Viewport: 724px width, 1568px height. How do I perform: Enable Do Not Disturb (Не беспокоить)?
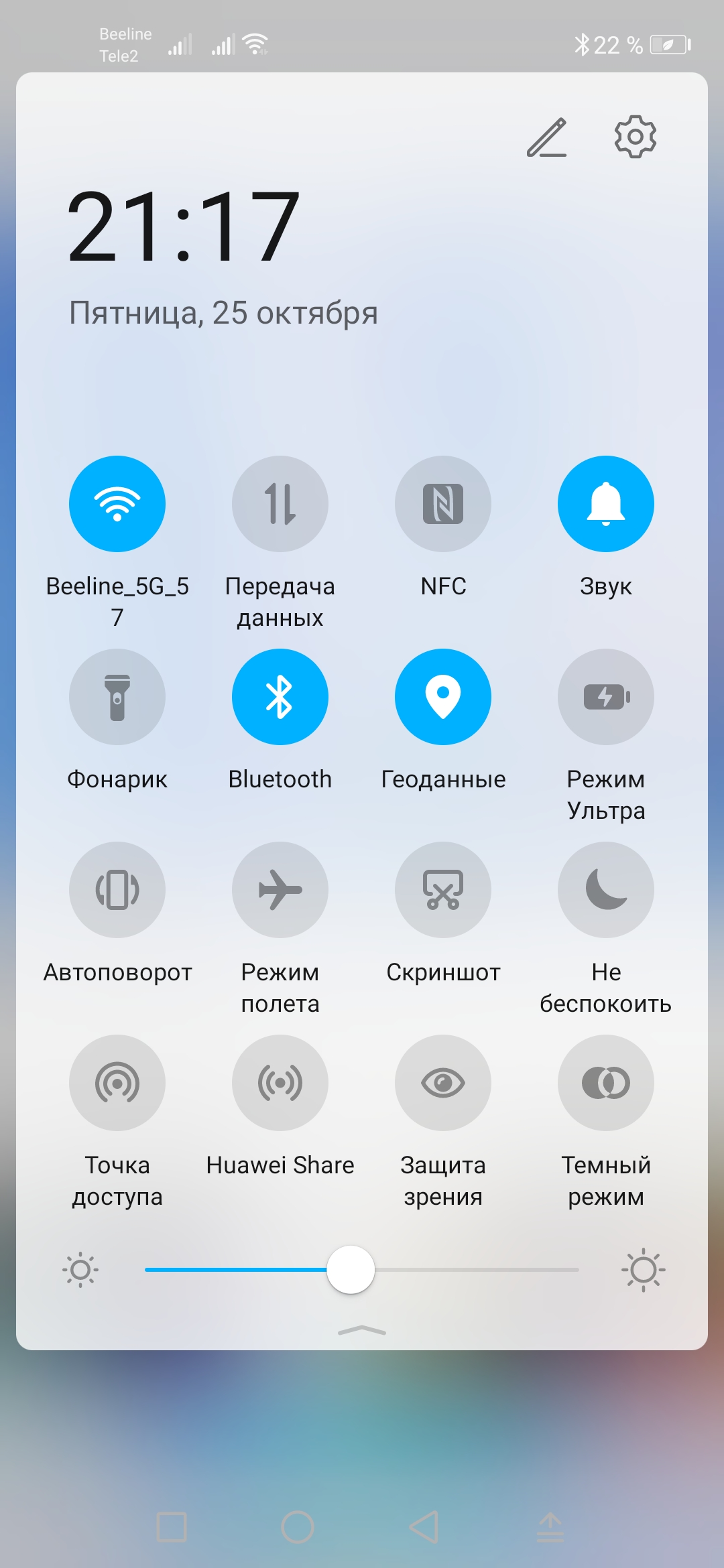coord(606,890)
